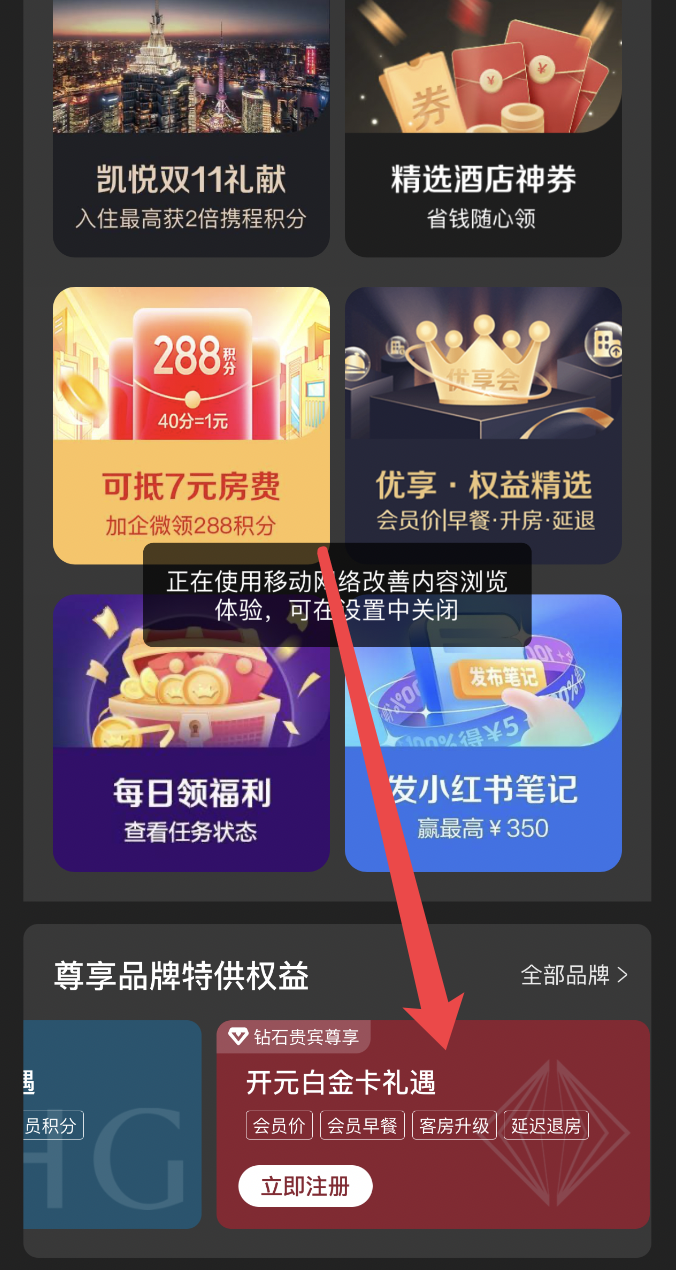View 全部品牌 brand list
This screenshot has height=1270, width=676.
(574, 975)
